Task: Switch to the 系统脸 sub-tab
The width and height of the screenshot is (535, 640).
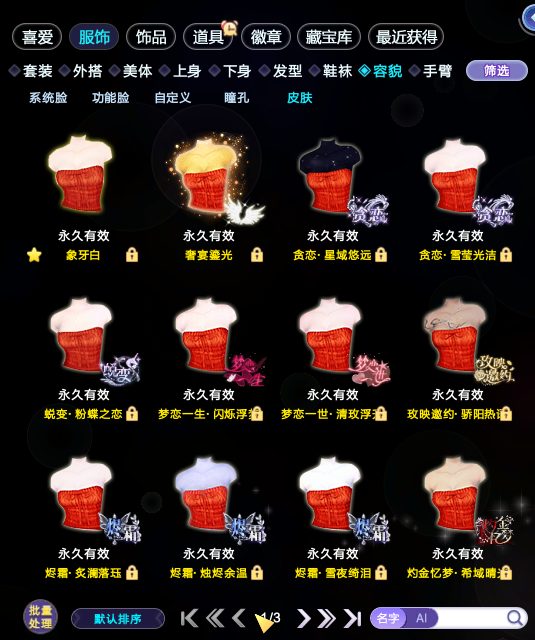Action: 48,98
